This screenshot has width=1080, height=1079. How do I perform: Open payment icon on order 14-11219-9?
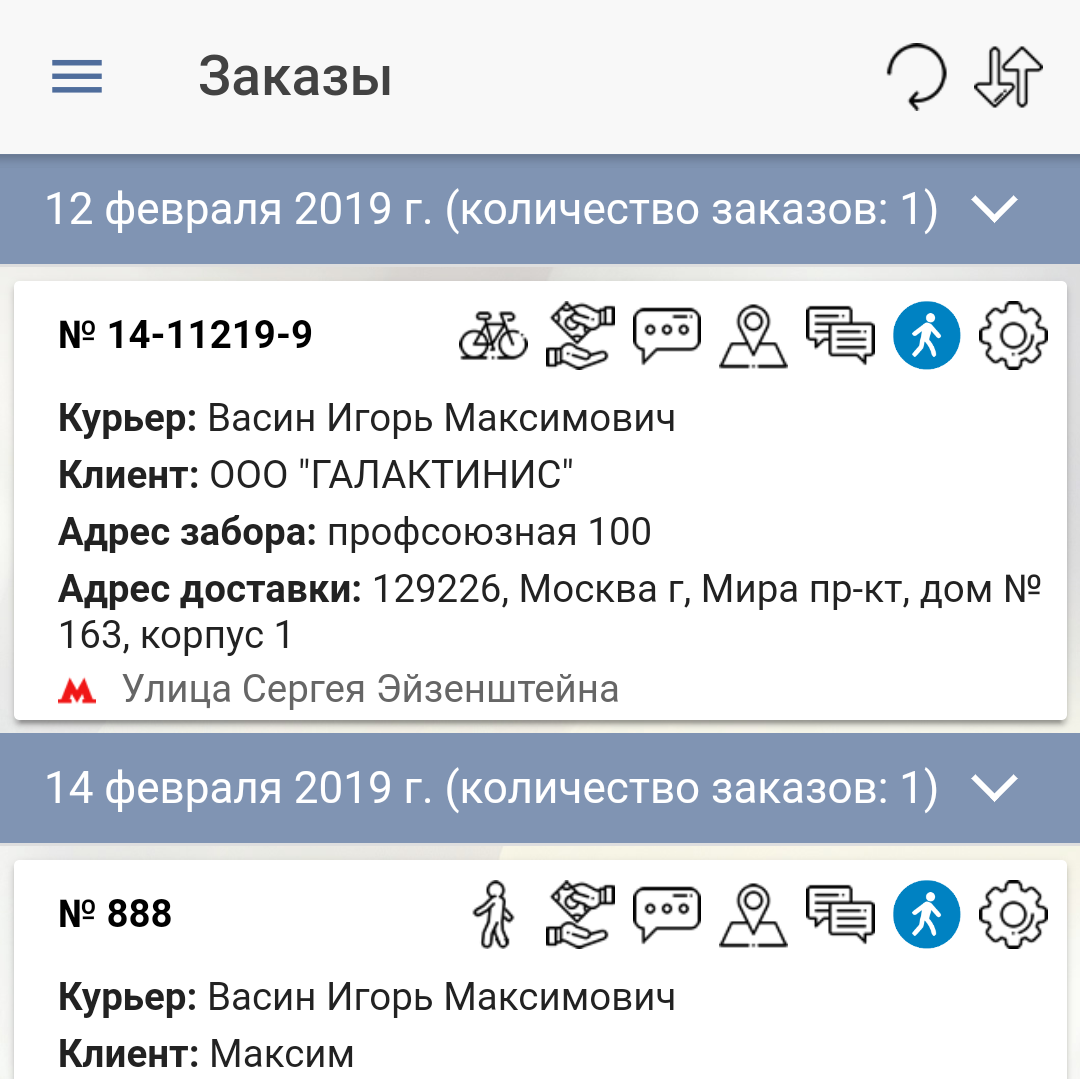(x=581, y=335)
